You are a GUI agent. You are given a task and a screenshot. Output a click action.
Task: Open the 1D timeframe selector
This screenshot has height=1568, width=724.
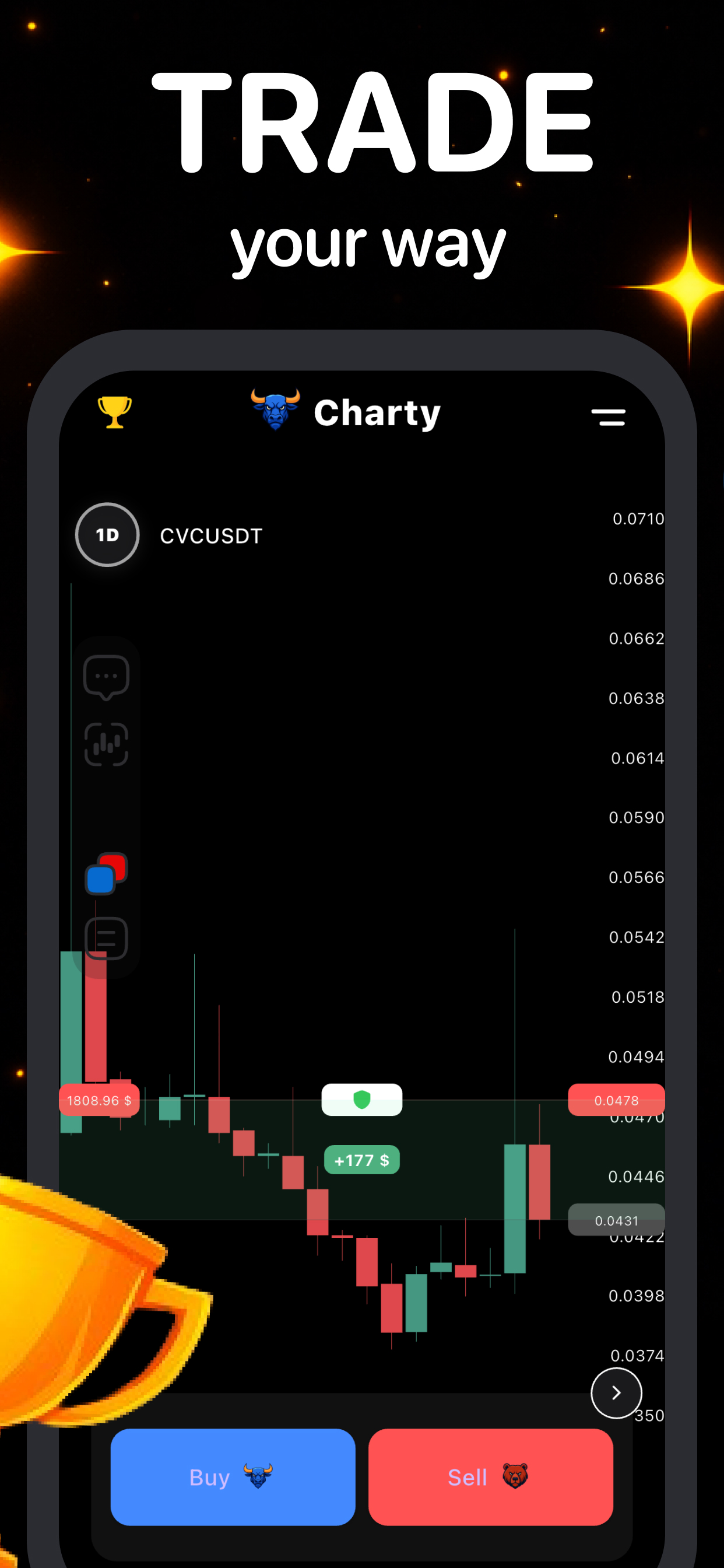click(107, 535)
